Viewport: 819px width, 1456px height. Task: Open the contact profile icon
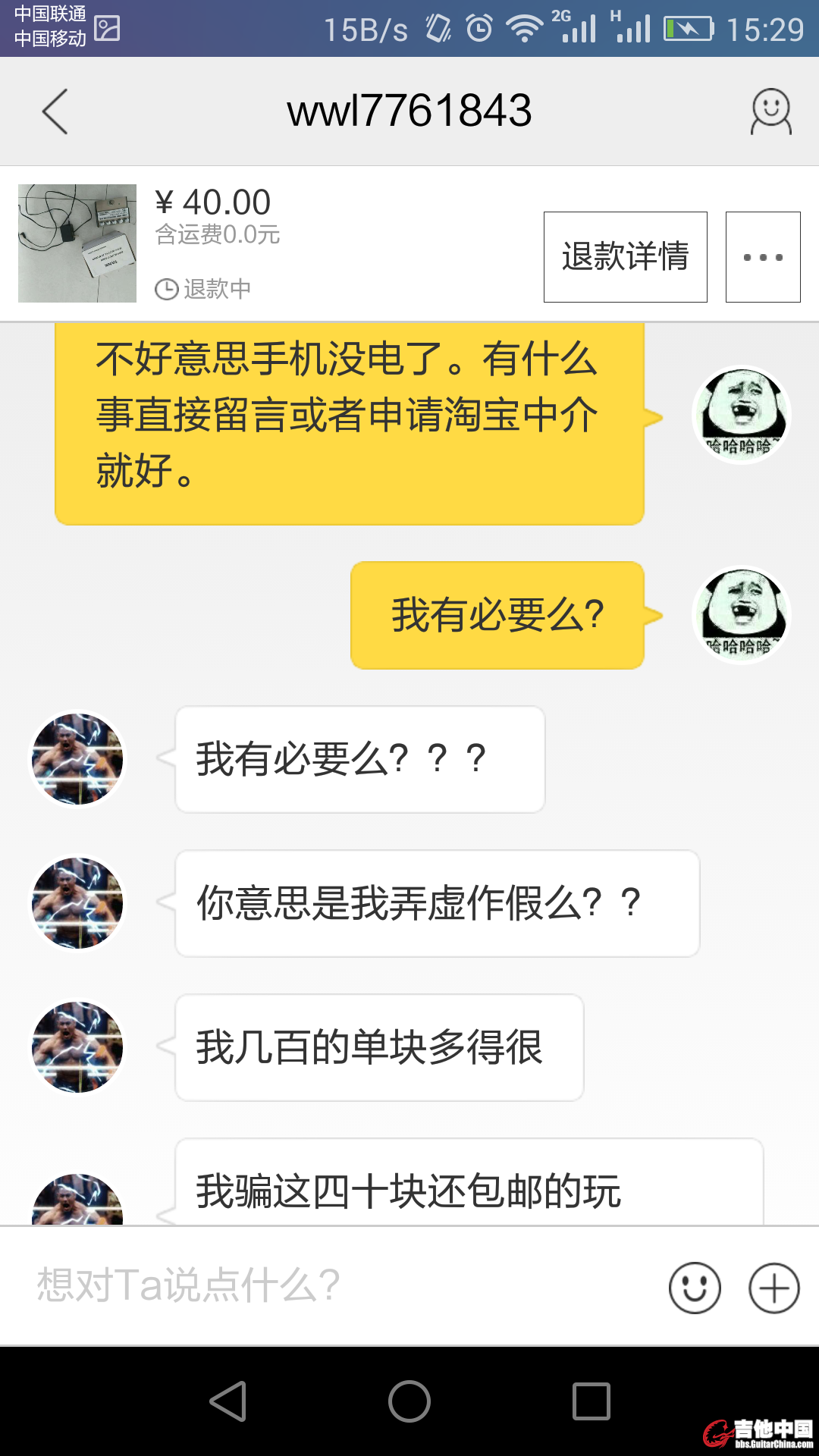(771, 111)
